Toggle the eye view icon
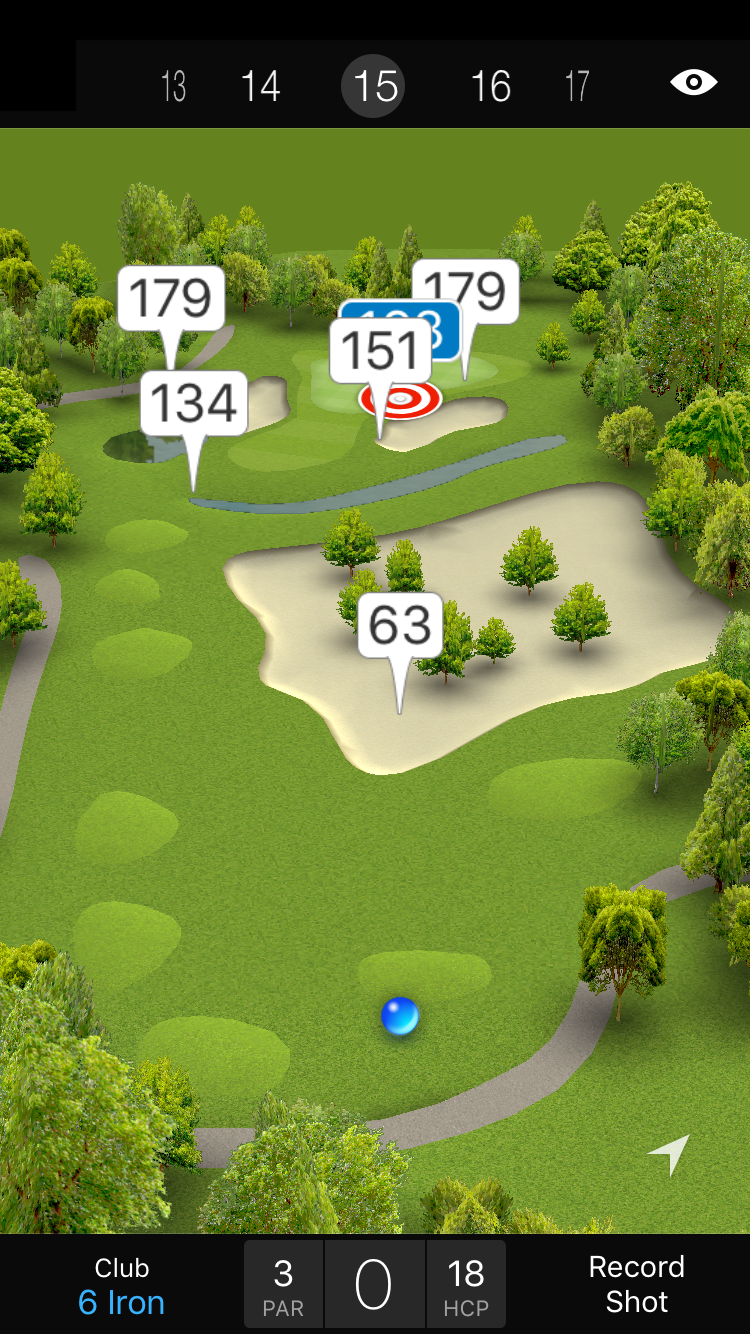The width and height of the screenshot is (750, 1334). pyautogui.click(x=693, y=82)
